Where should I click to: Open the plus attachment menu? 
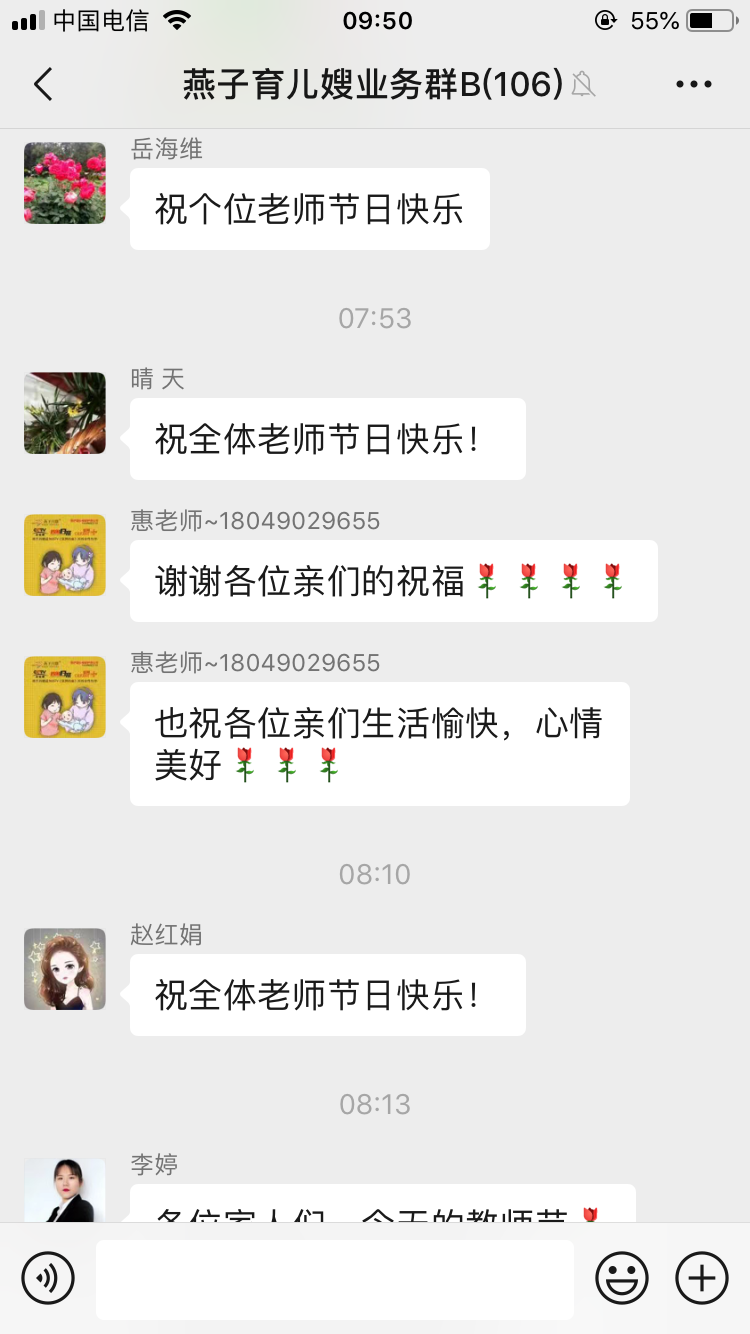click(x=702, y=1278)
